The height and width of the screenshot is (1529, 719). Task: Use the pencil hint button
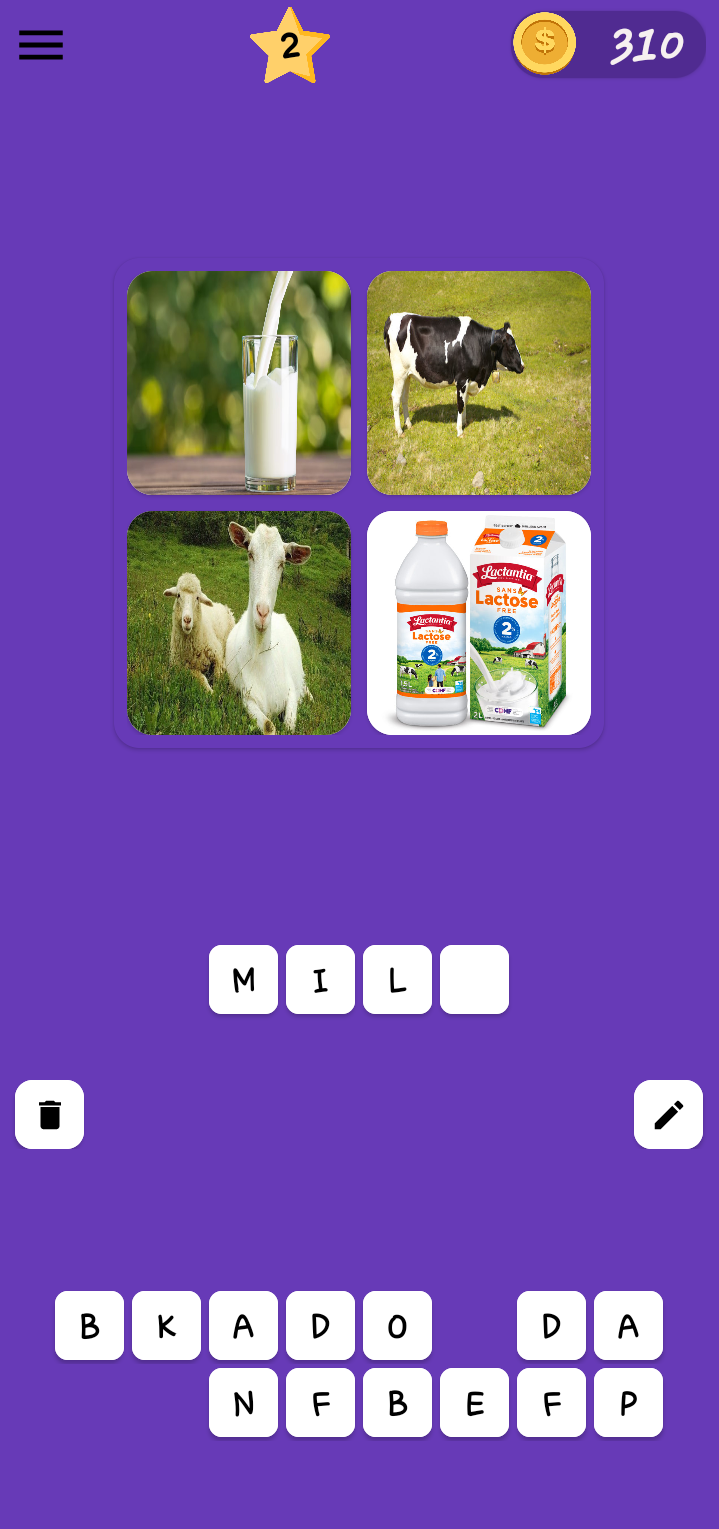[668, 1114]
